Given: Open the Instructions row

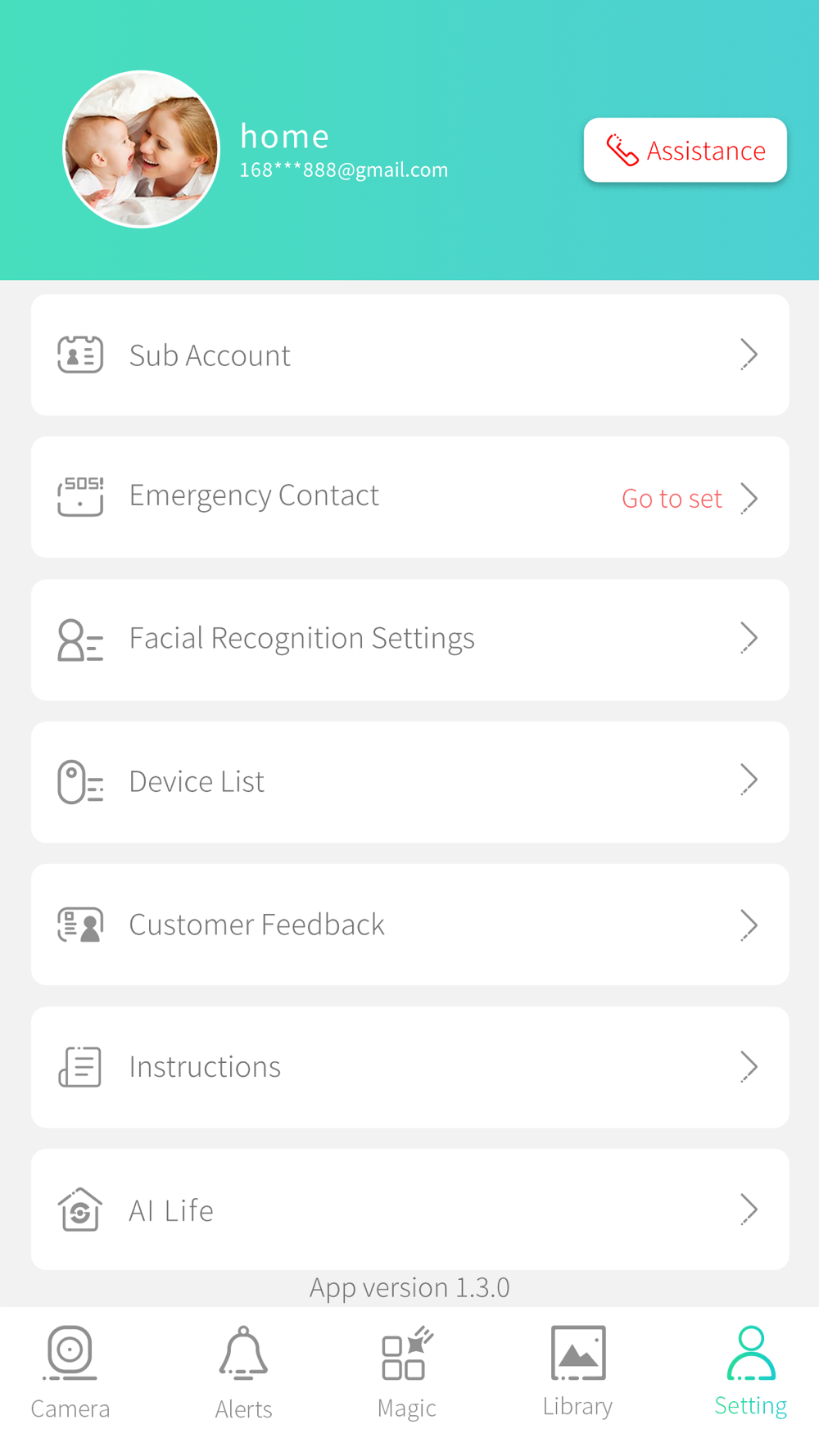Looking at the screenshot, I should pos(409,1067).
